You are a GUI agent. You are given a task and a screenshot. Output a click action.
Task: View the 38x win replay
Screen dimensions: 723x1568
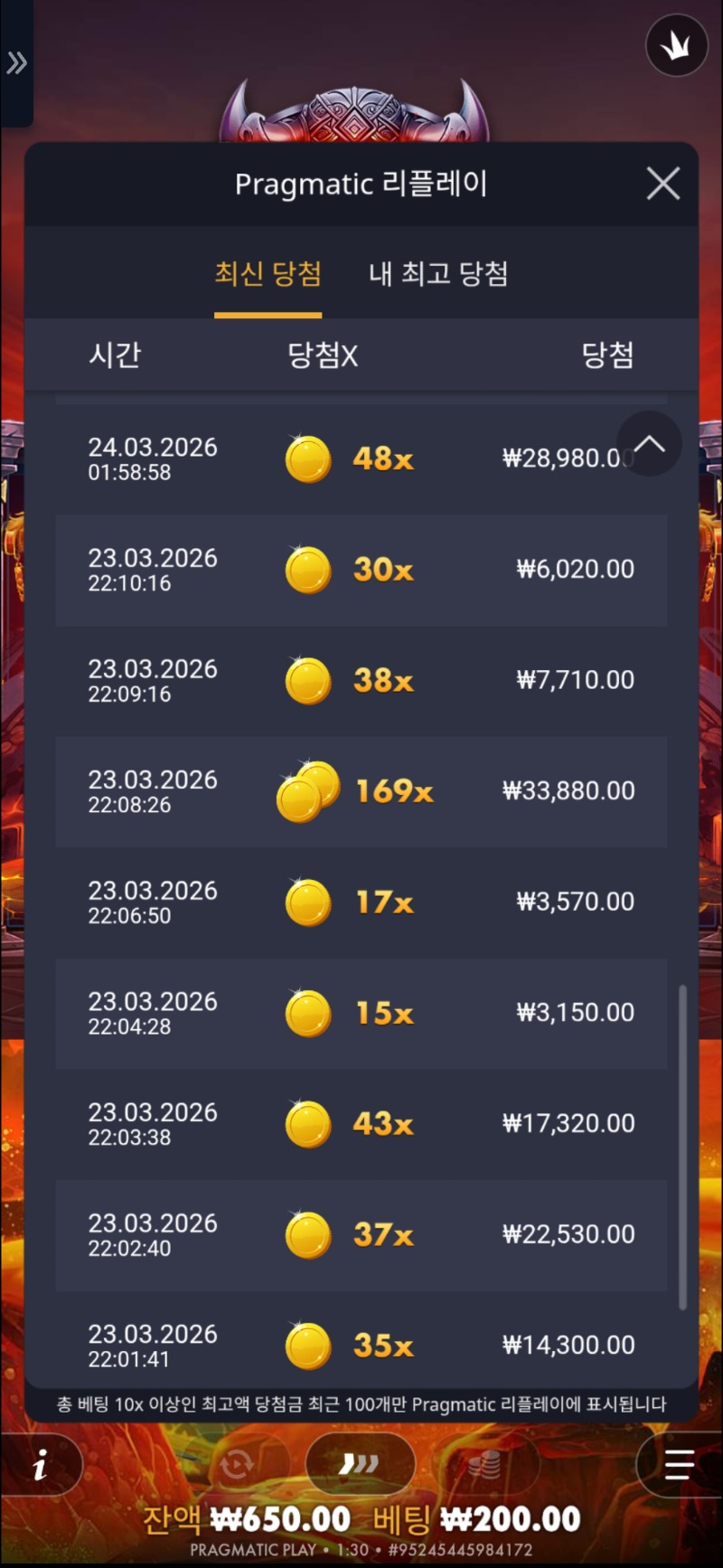click(361, 680)
